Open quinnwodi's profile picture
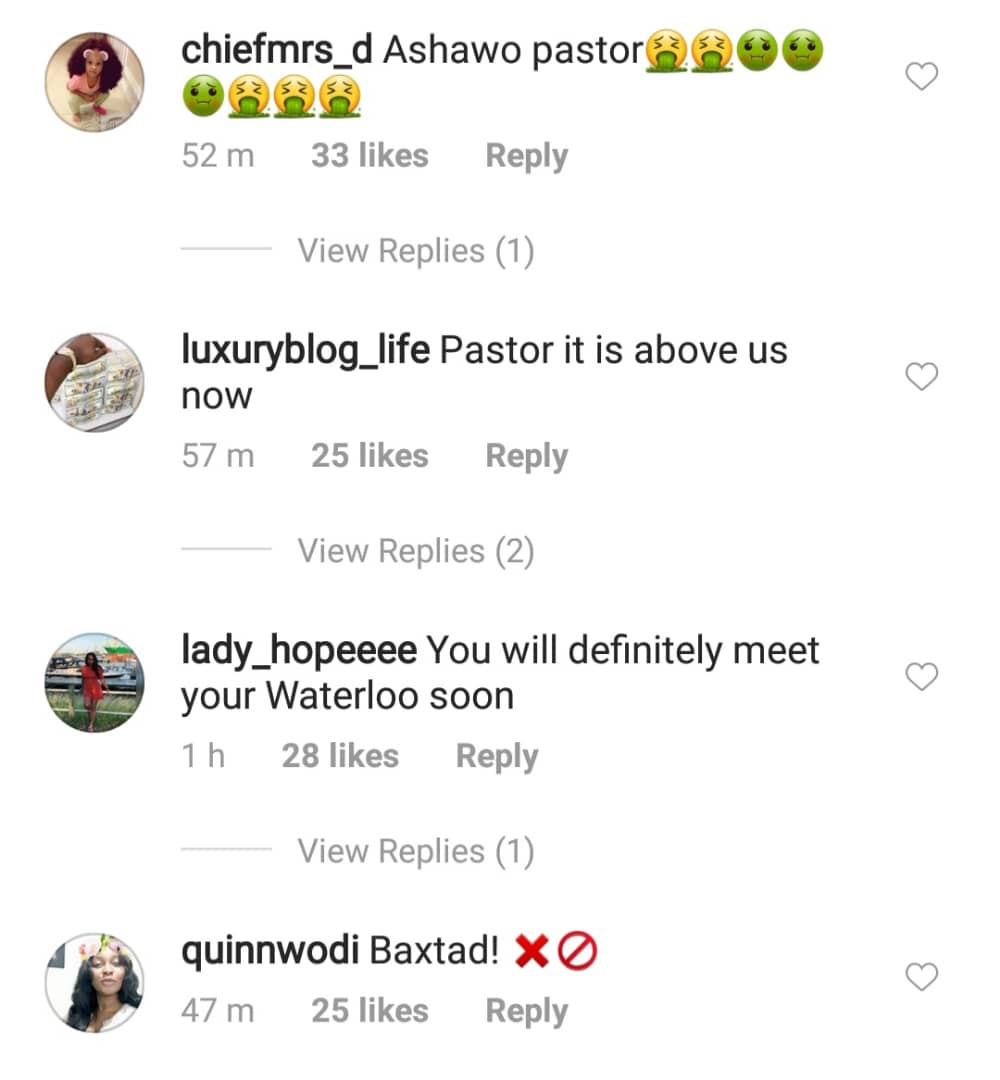Viewport: 1000px width, 1080px height. 95,982
